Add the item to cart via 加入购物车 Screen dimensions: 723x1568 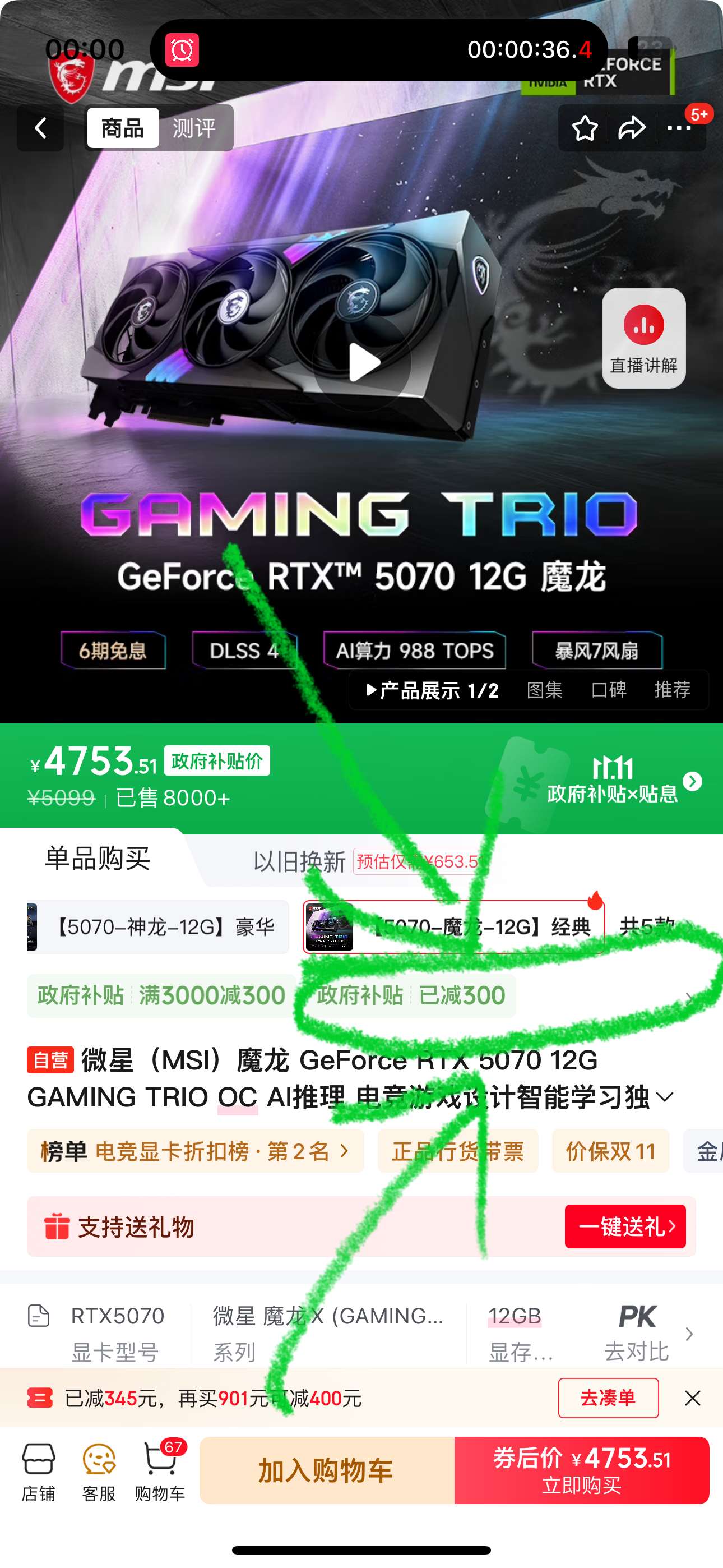(x=326, y=1470)
